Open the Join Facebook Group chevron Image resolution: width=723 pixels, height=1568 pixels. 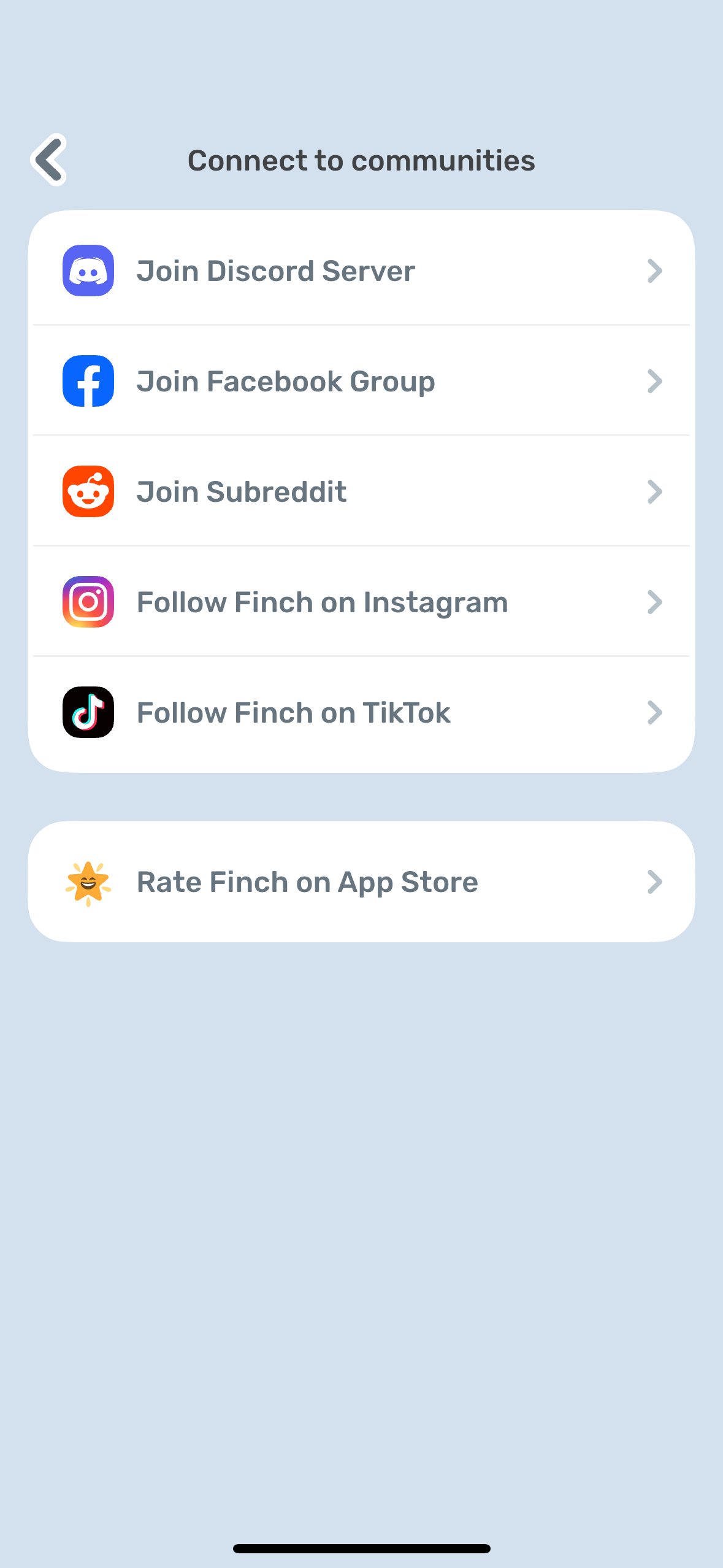pos(656,381)
